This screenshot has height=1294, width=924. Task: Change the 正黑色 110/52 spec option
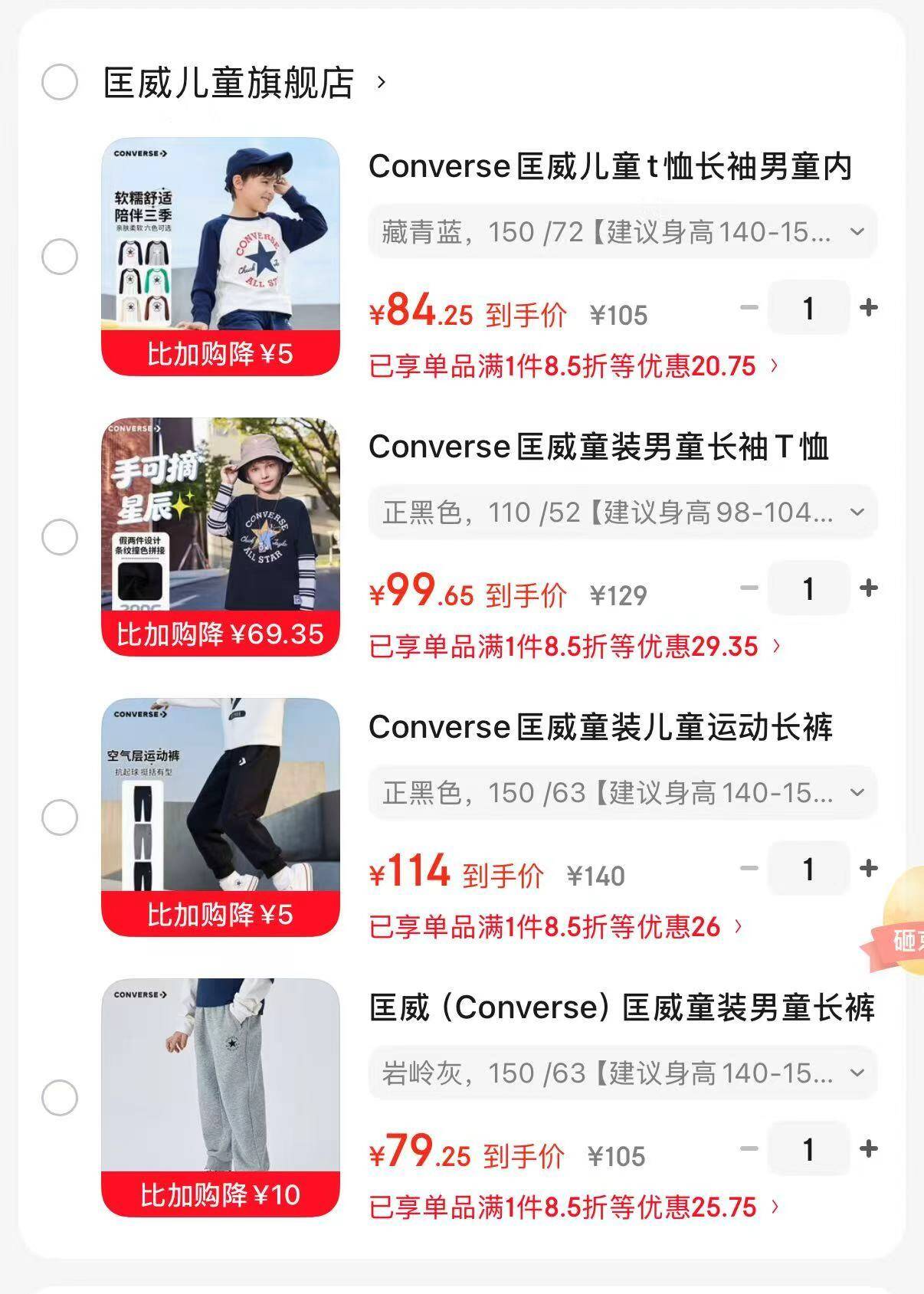(622, 512)
